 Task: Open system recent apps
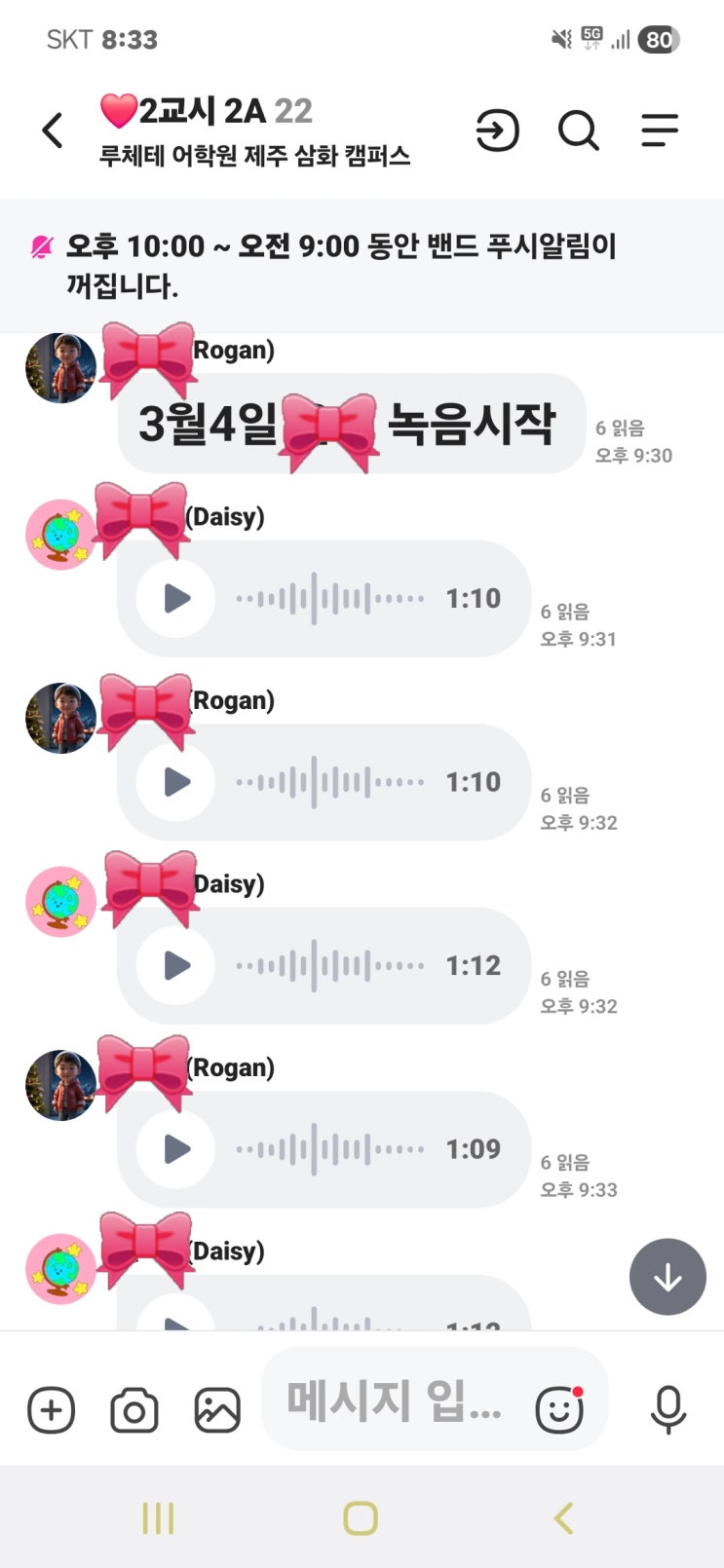158,1517
